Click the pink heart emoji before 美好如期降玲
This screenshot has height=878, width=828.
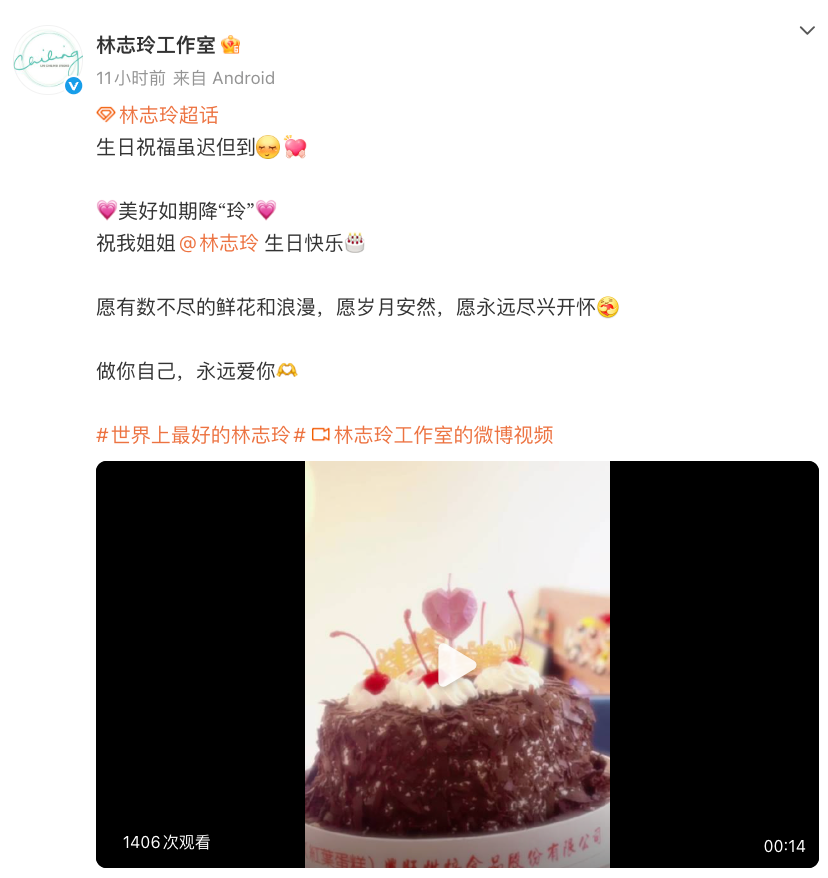pos(105,209)
